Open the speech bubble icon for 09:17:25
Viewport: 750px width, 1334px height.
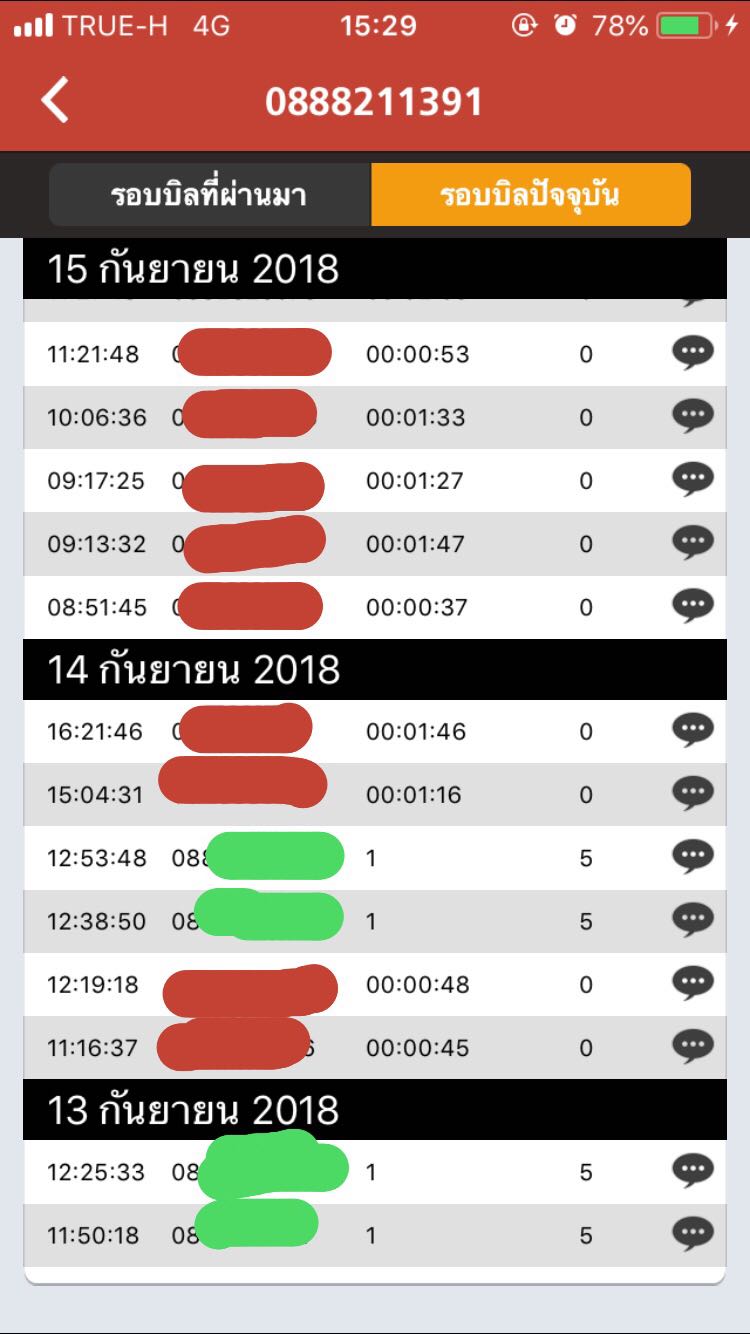pos(693,480)
